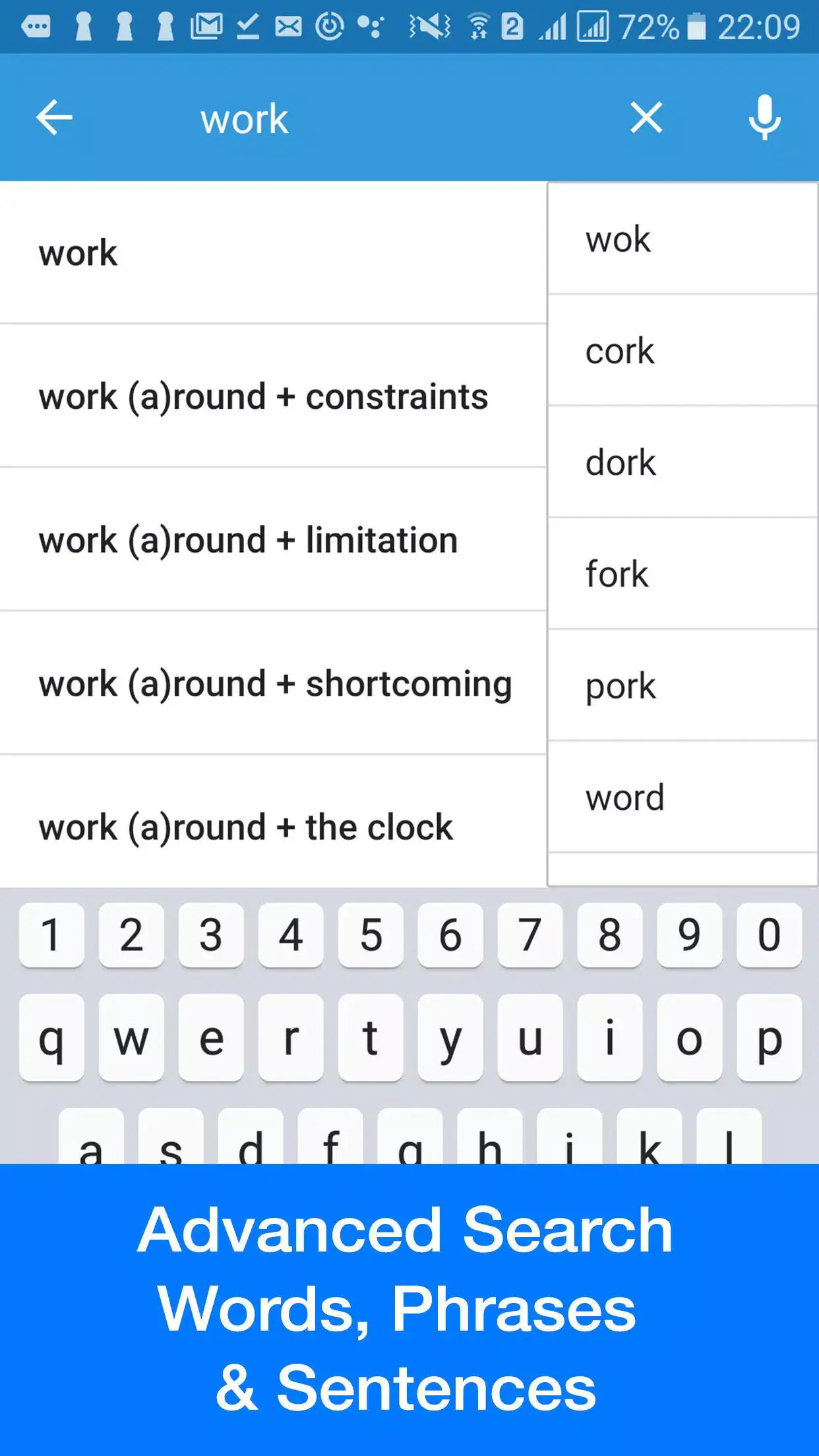Select the similar word "cork"
This screenshot has width=819, height=1456.
coord(682,351)
